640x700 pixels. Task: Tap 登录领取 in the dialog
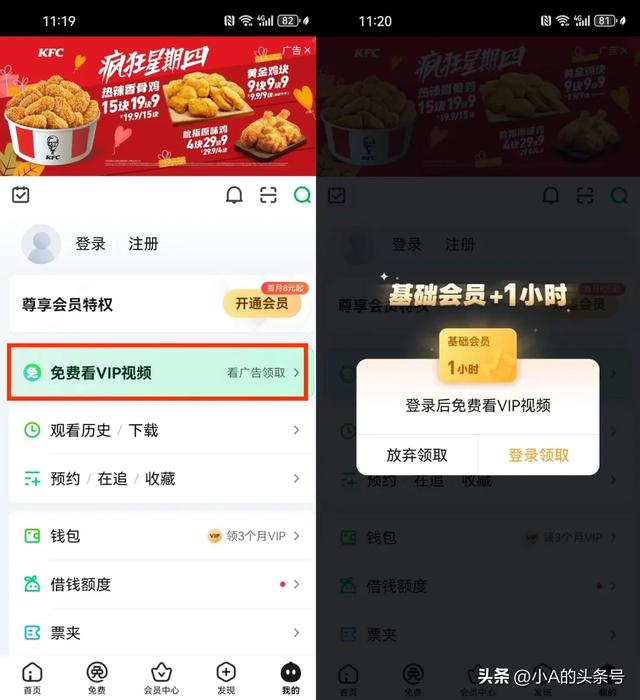(x=538, y=455)
